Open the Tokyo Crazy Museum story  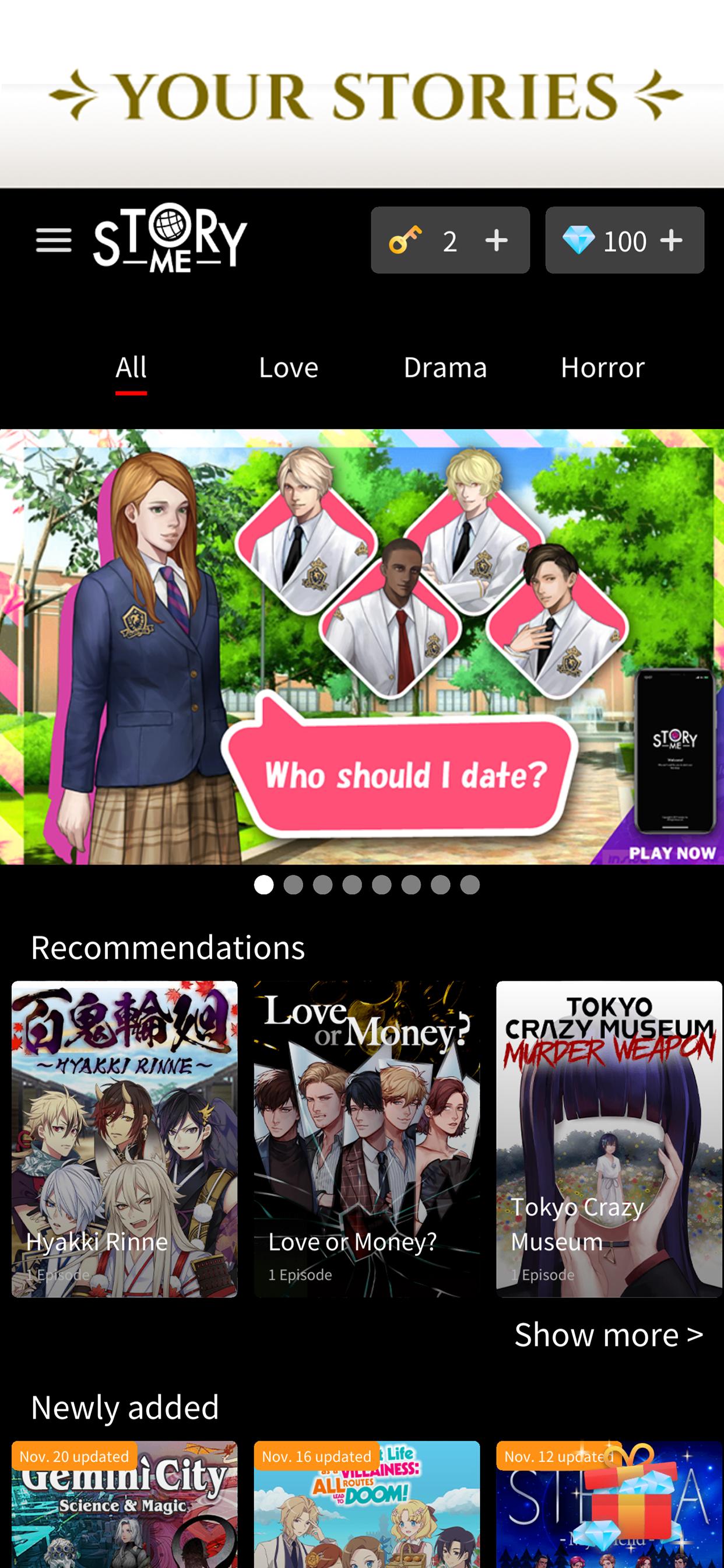click(x=609, y=1138)
